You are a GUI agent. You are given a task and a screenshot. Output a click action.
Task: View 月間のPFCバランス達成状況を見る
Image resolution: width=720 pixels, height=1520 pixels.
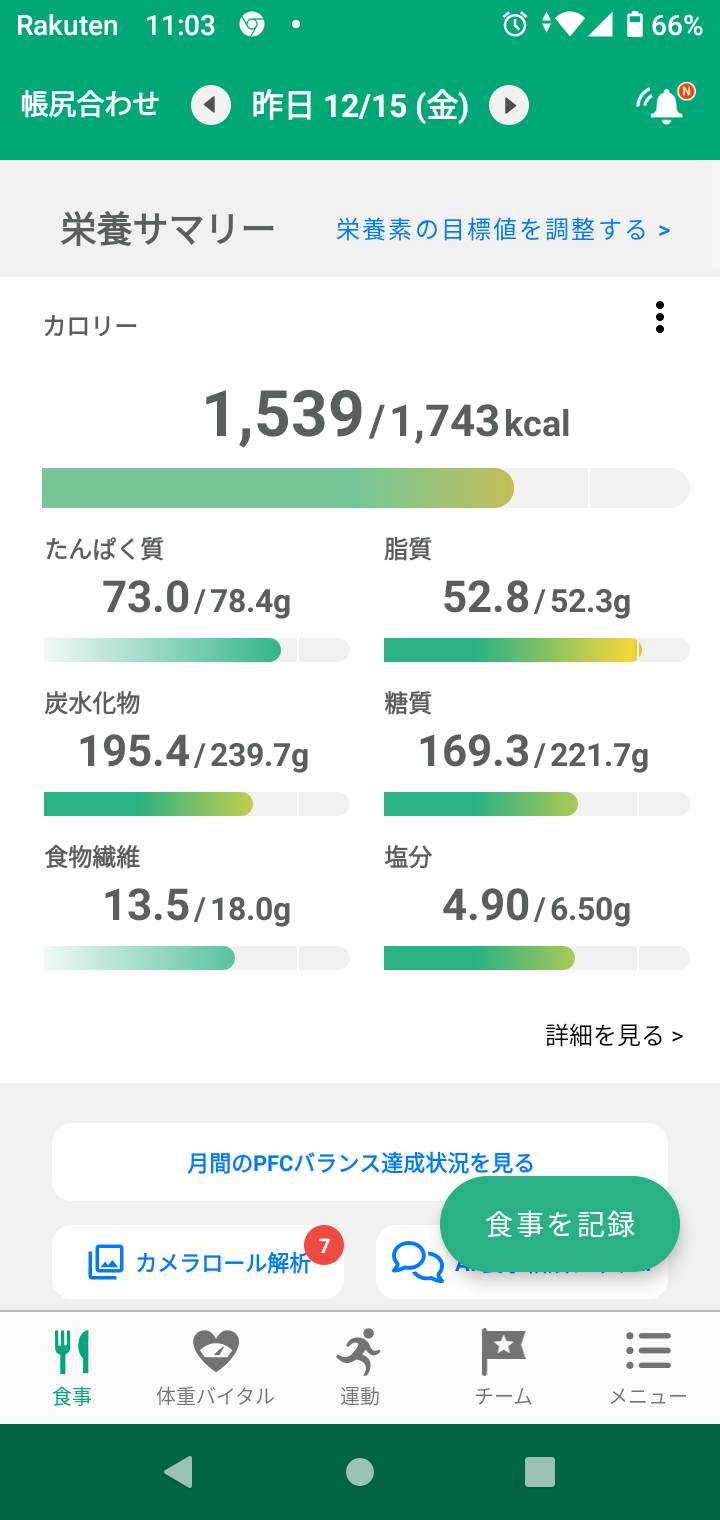point(360,1162)
